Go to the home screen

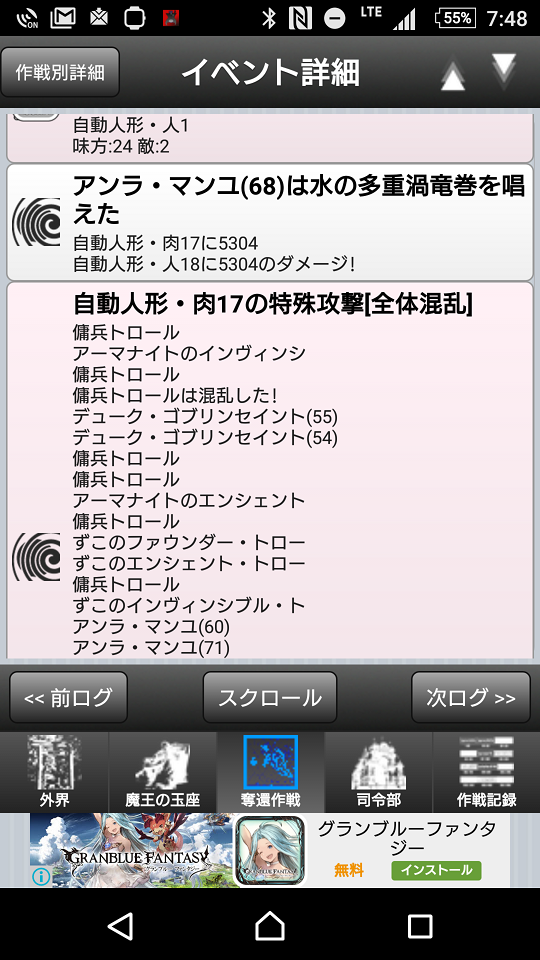pos(270,926)
